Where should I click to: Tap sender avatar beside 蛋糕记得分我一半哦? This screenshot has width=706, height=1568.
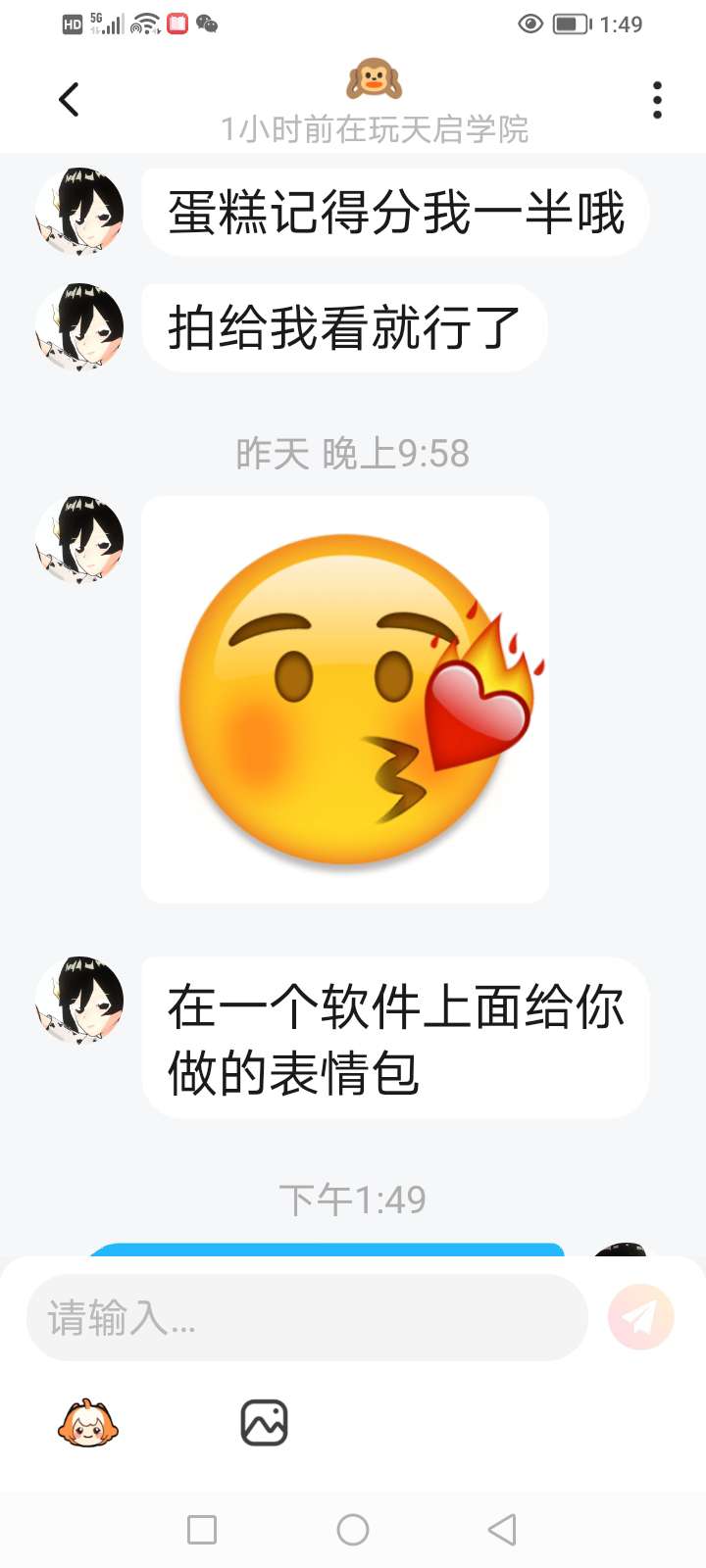coord(79,212)
